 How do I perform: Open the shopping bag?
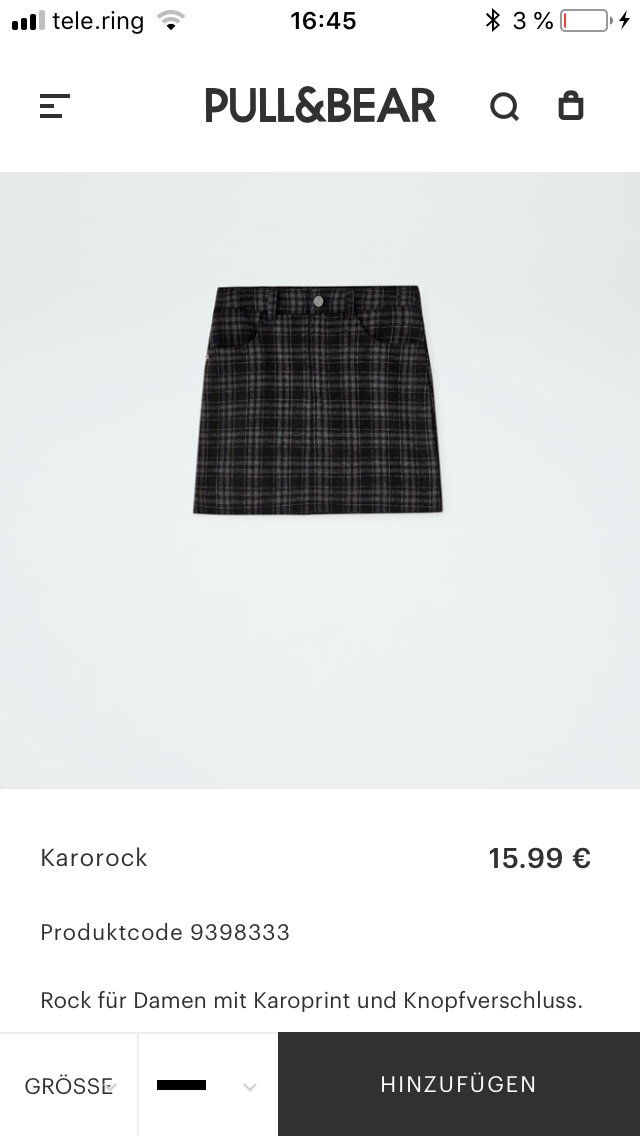click(571, 106)
